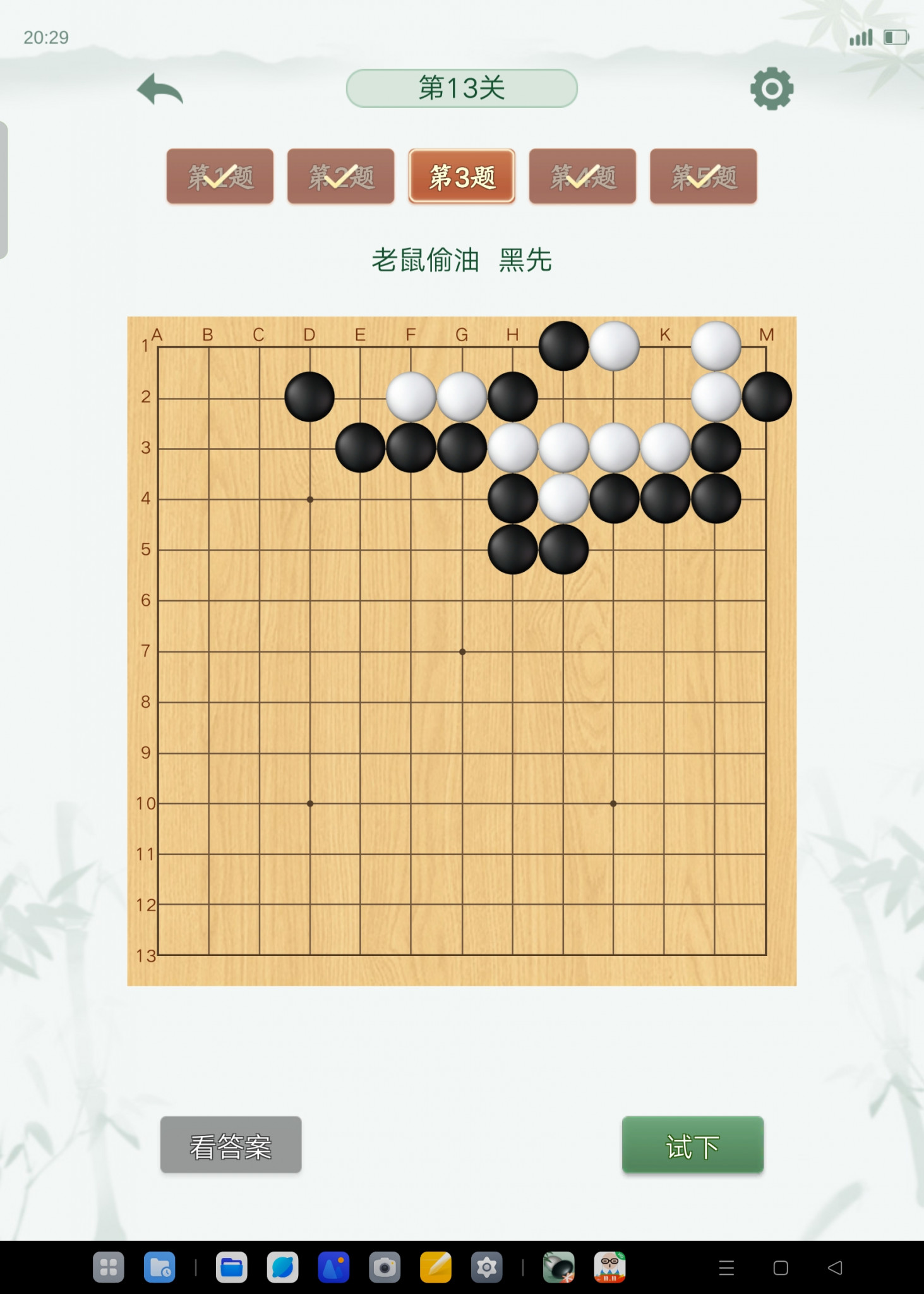Tap the system home button
Image resolution: width=924 pixels, height=1294 pixels.
781,1267
